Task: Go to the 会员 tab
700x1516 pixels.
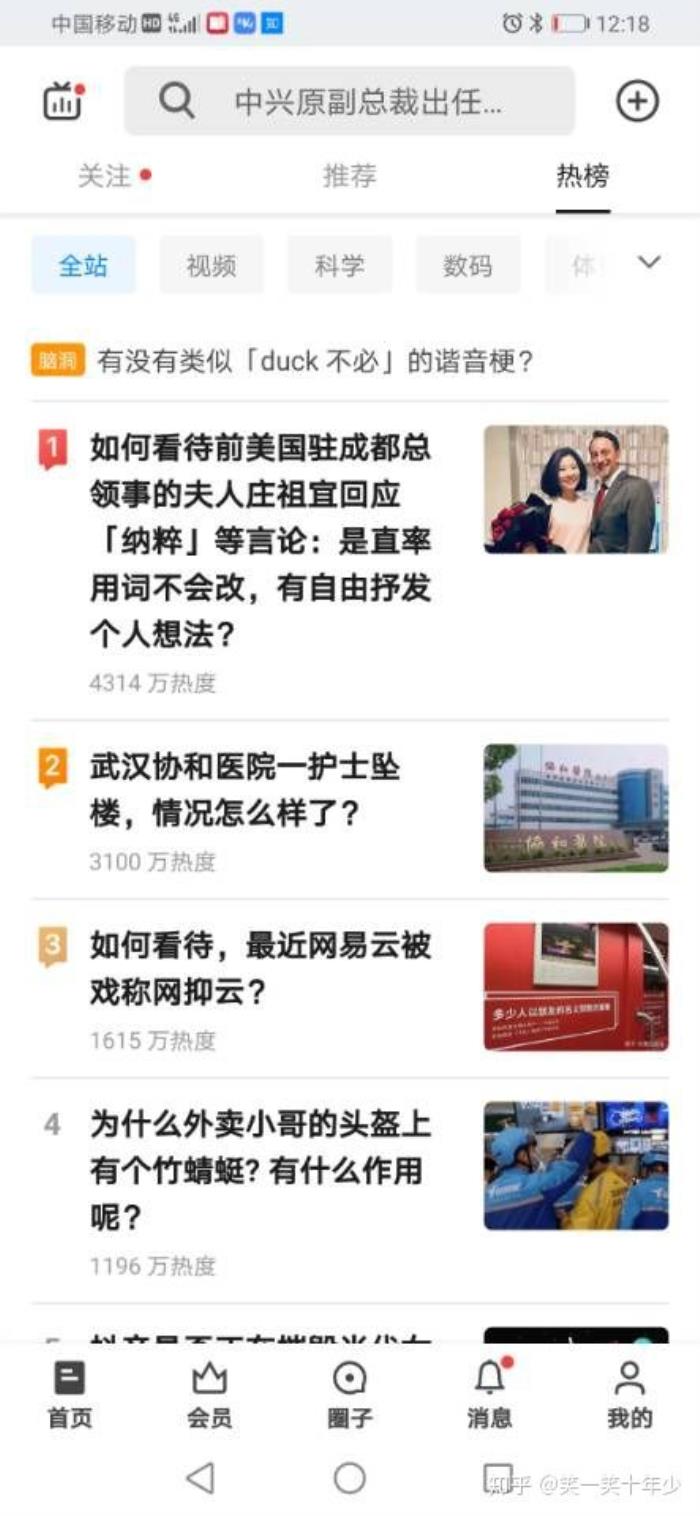Action: click(x=209, y=1395)
